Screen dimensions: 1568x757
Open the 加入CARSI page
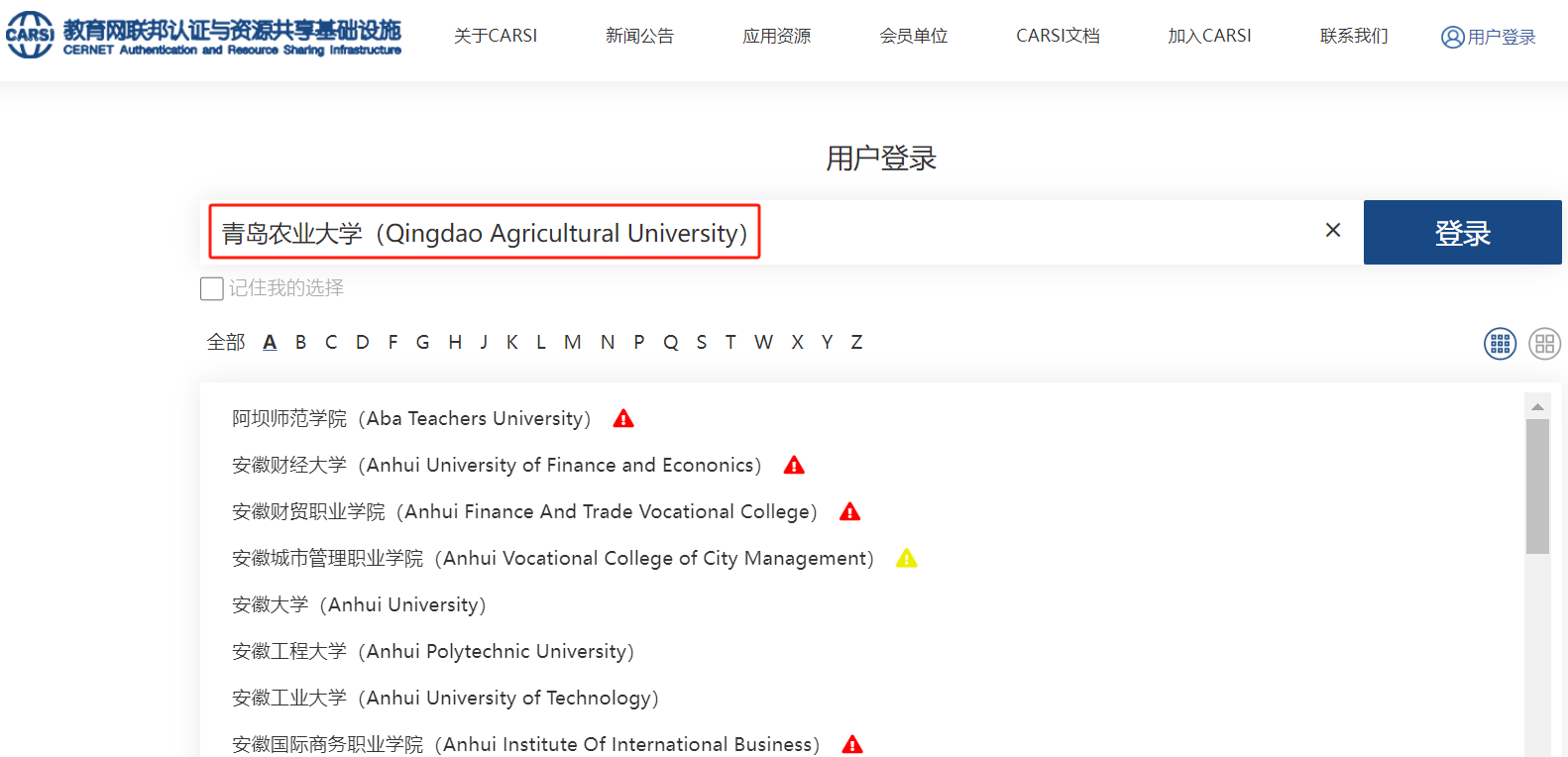1209,36
